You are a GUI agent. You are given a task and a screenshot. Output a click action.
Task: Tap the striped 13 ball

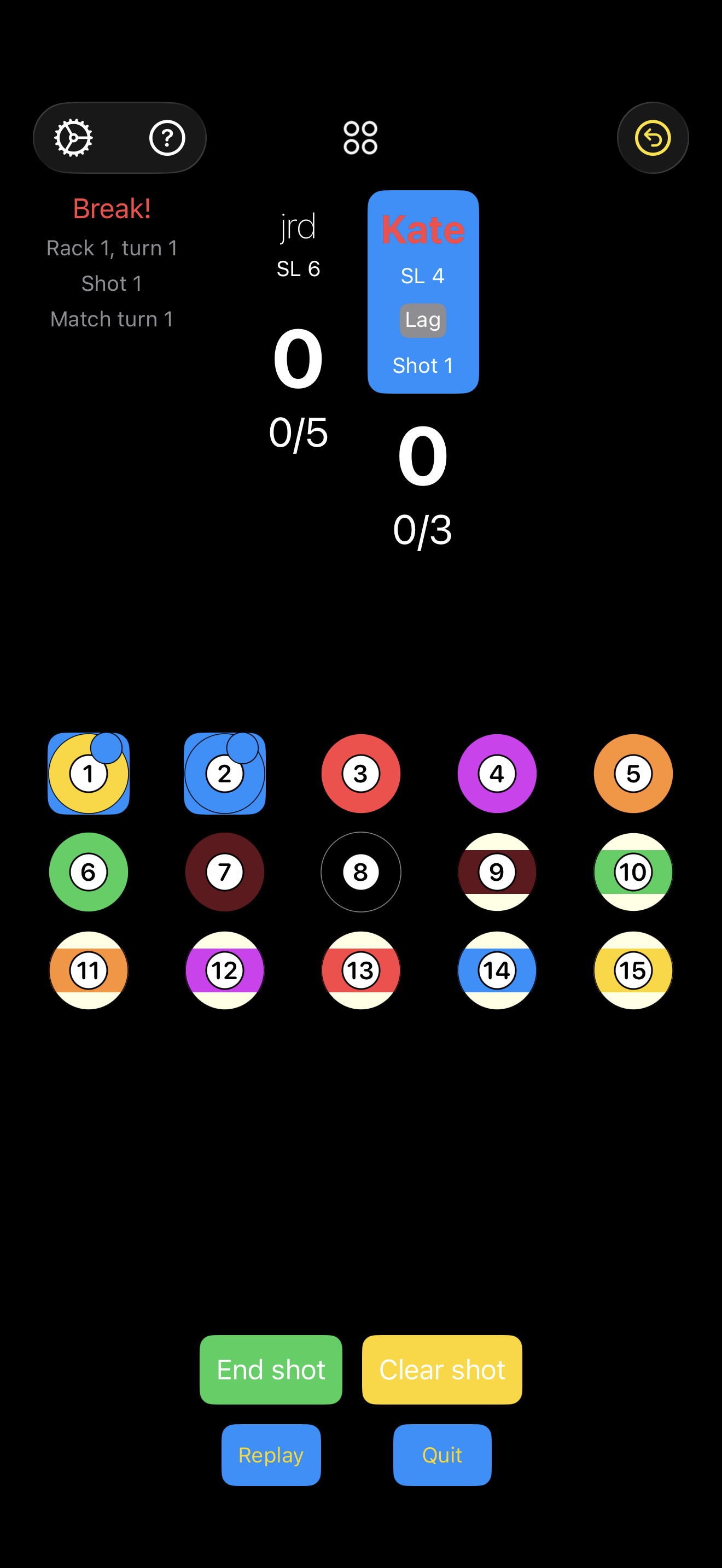click(361, 970)
